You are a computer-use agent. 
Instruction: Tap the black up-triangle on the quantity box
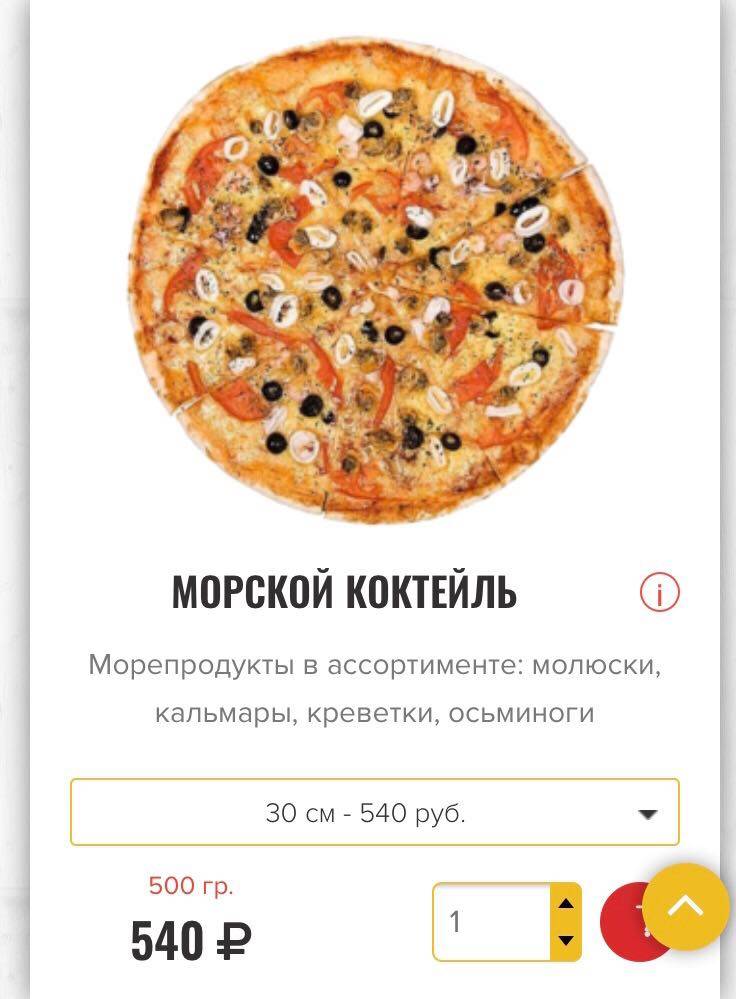(x=565, y=903)
